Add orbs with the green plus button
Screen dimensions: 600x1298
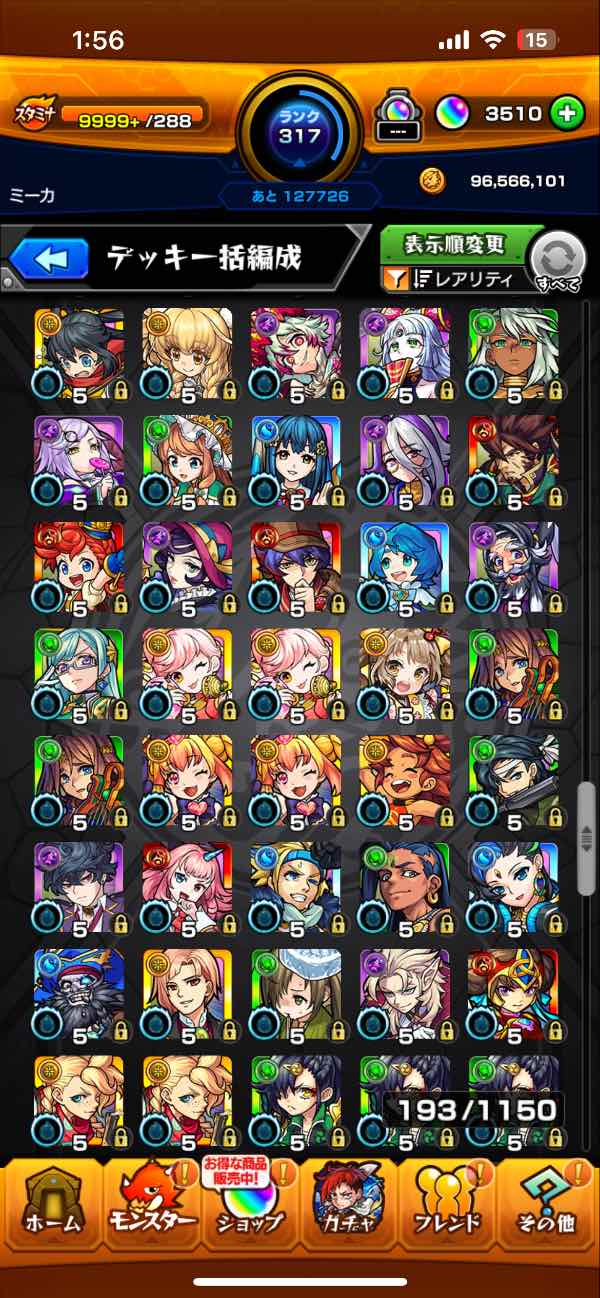[x=567, y=113]
